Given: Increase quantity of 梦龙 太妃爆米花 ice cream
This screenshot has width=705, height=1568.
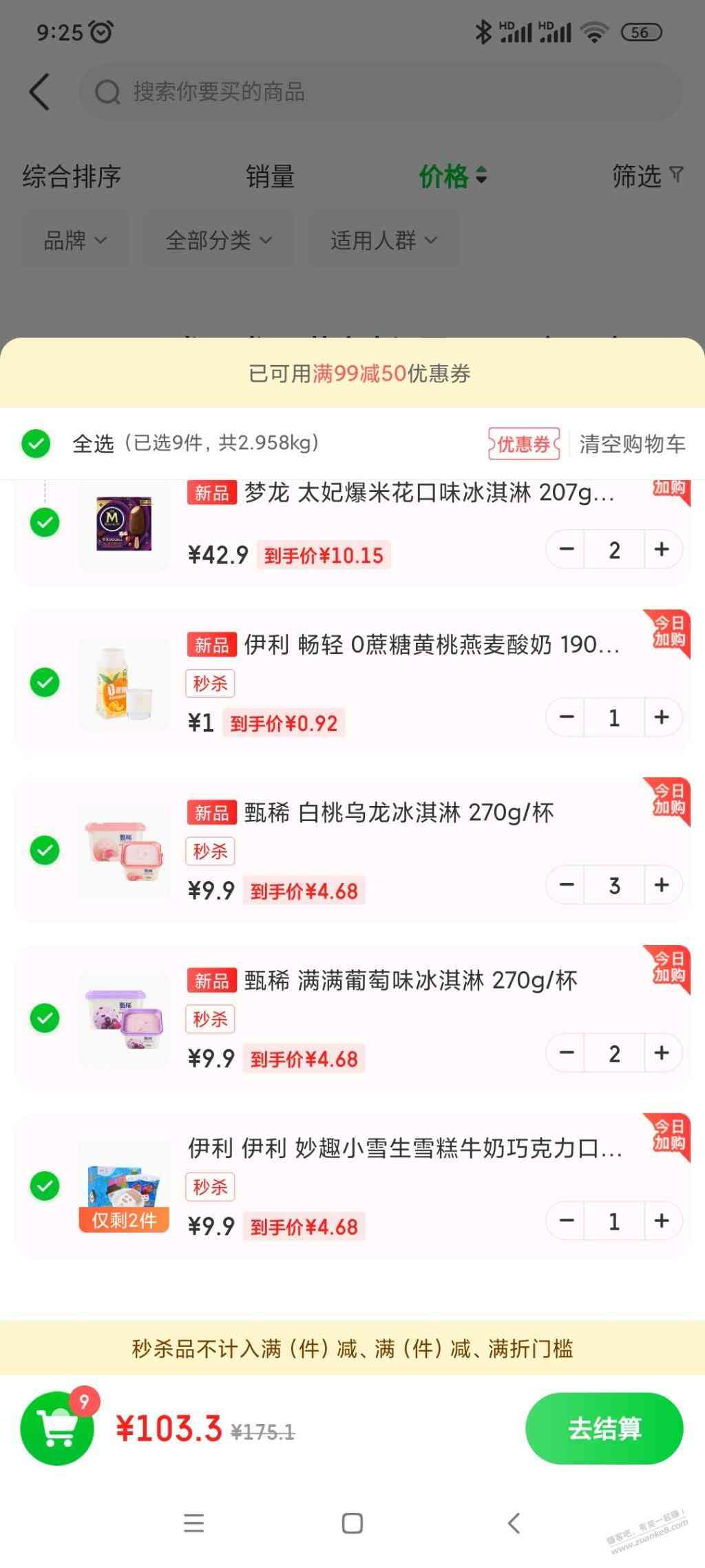Looking at the screenshot, I should click(x=662, y=549).
